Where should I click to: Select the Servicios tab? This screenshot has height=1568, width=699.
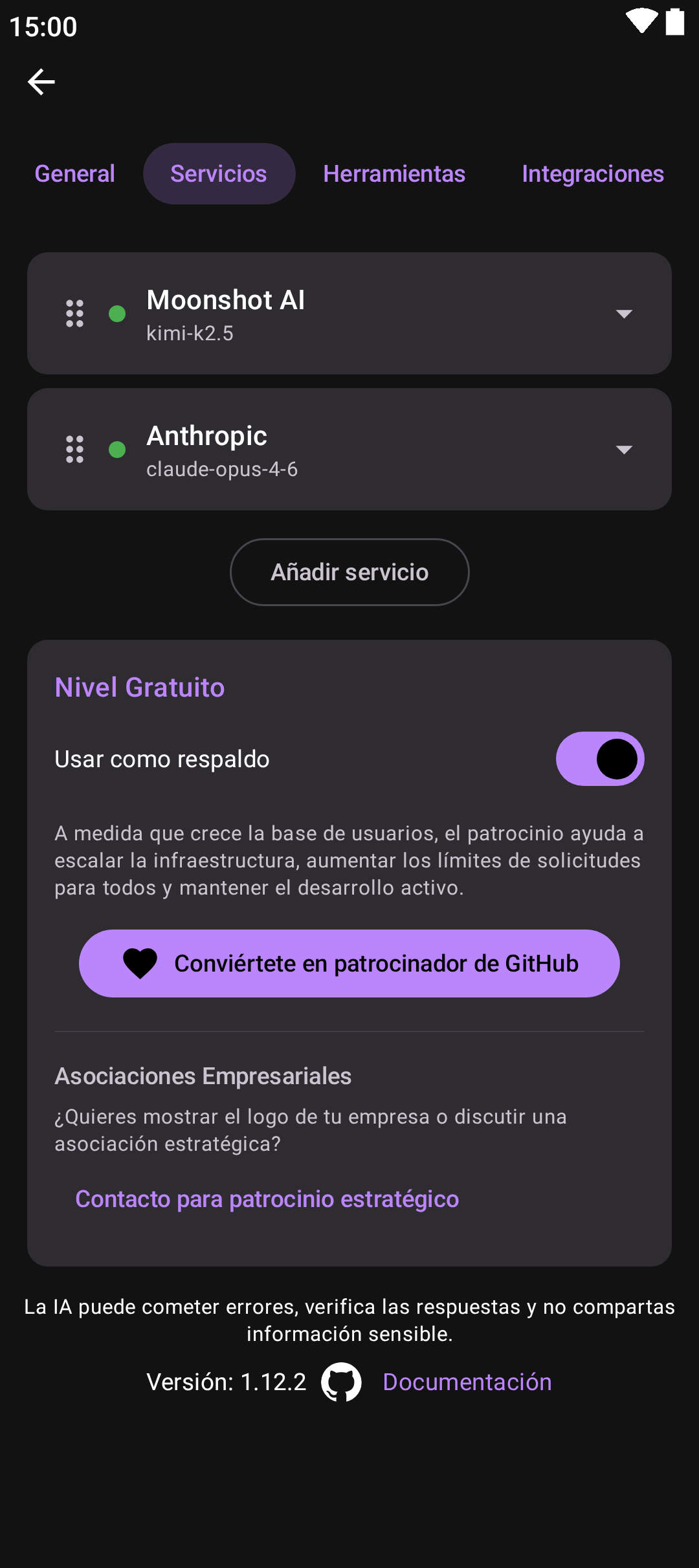coord(219,174)
